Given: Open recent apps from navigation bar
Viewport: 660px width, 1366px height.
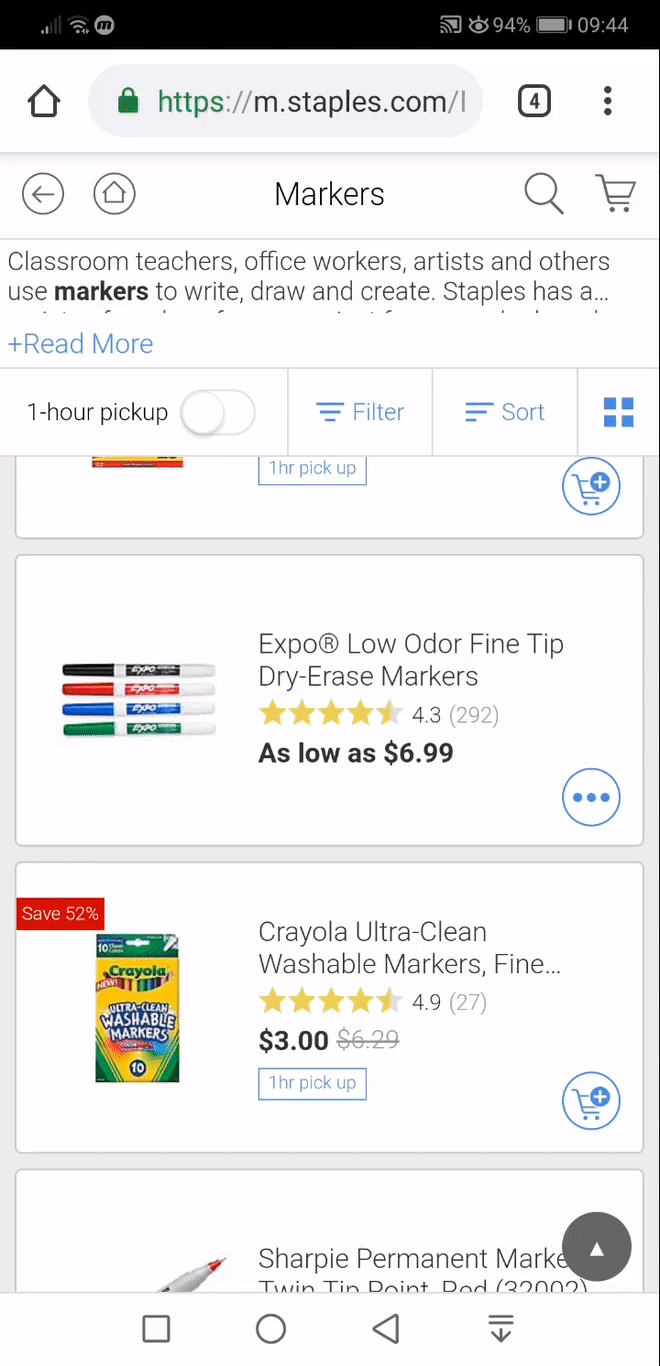Looking at the screenshot, I should click(156, 1328).
